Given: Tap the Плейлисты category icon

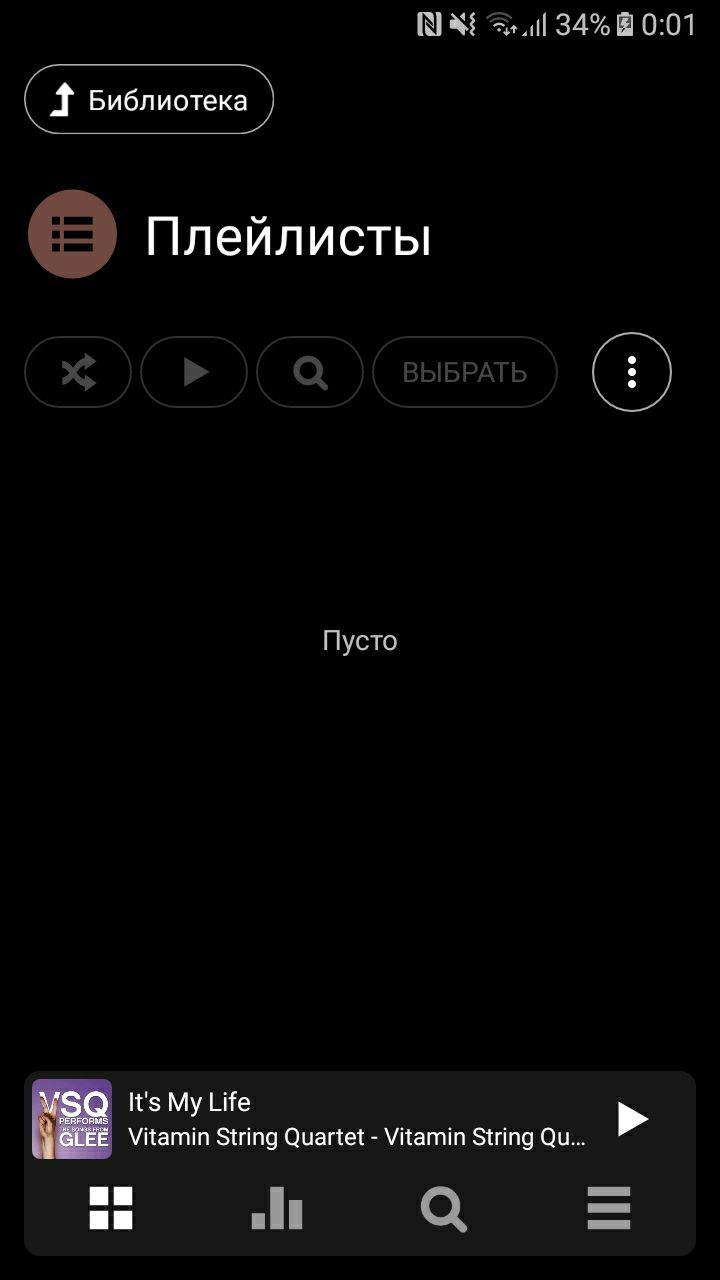Looking at the screenshot, I should (73, 234).
